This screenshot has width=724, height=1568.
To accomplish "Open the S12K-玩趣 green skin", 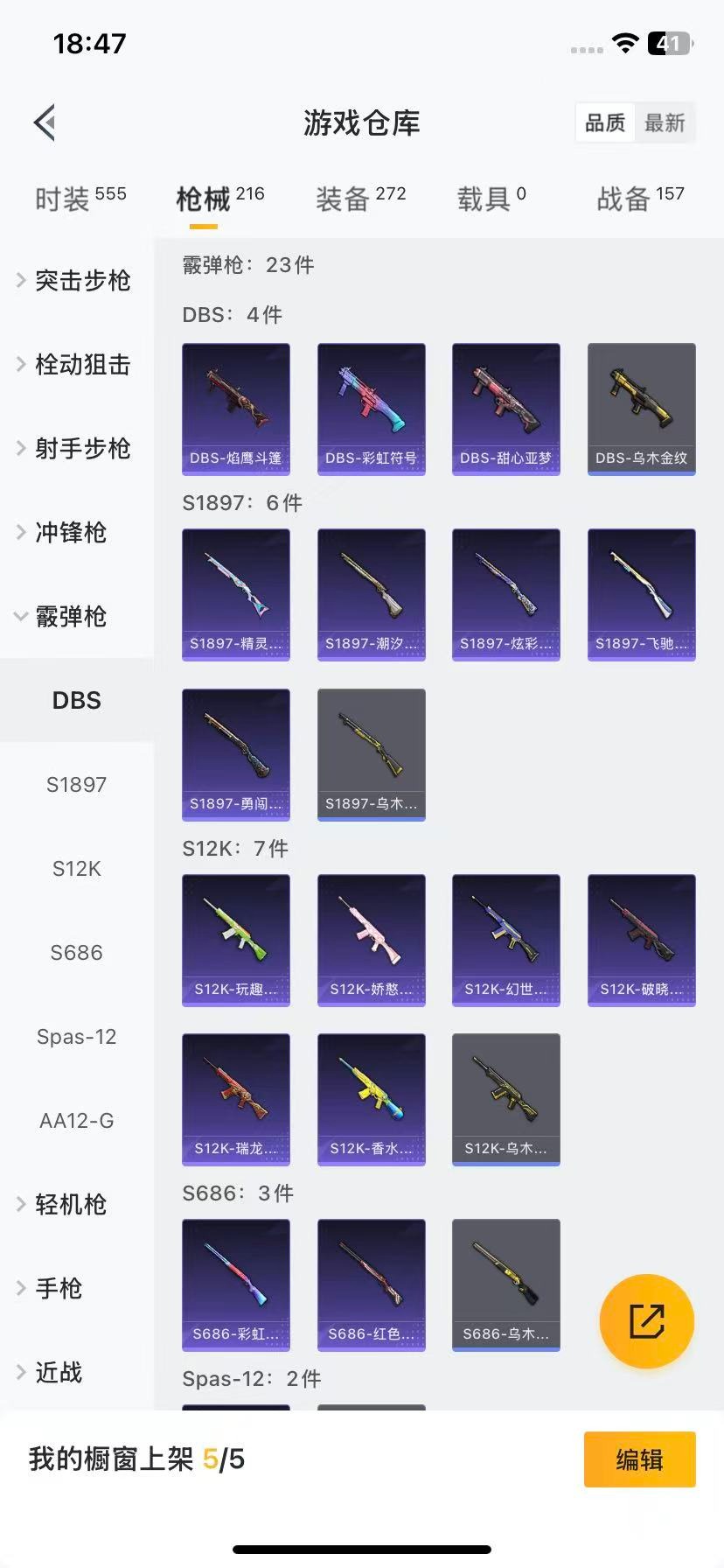I will tap(235, 940).
